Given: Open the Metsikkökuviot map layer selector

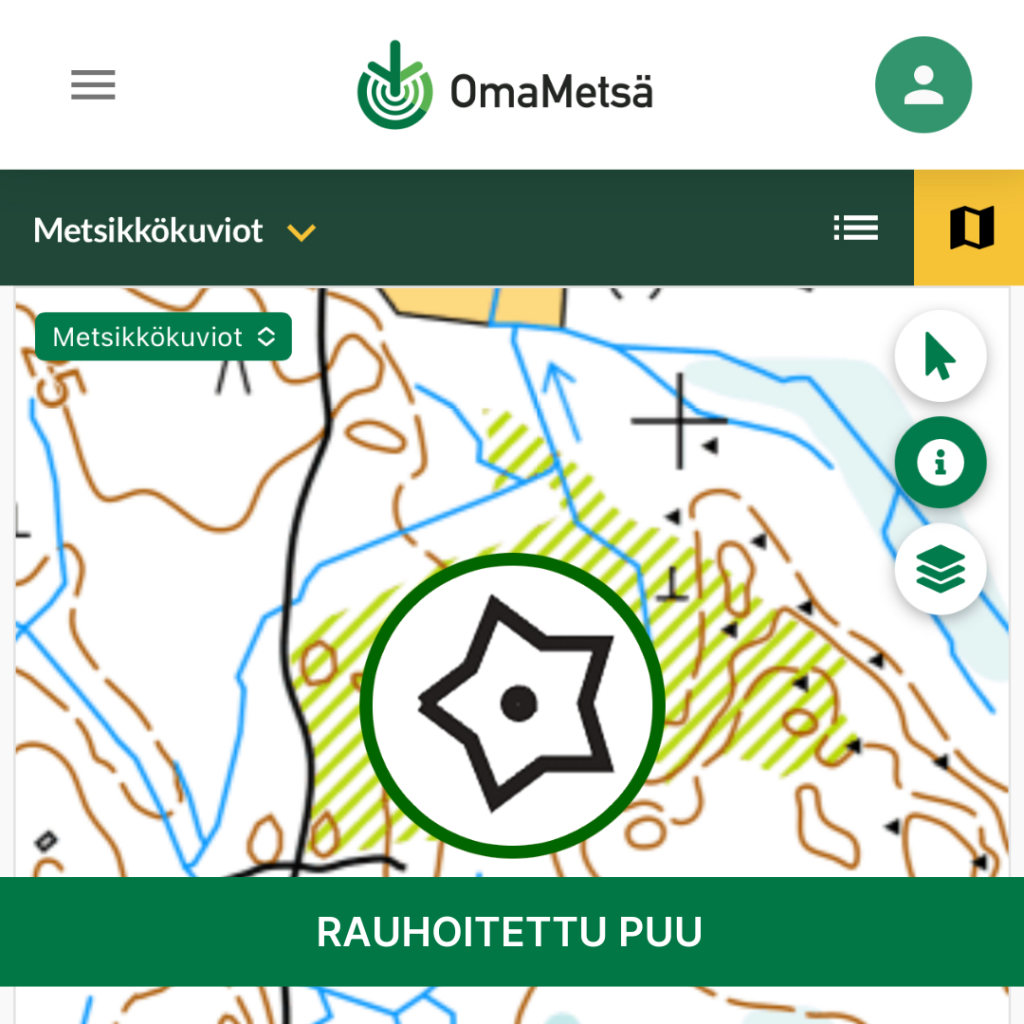Looking at the screenshot, I should click(x=163, y=337).
